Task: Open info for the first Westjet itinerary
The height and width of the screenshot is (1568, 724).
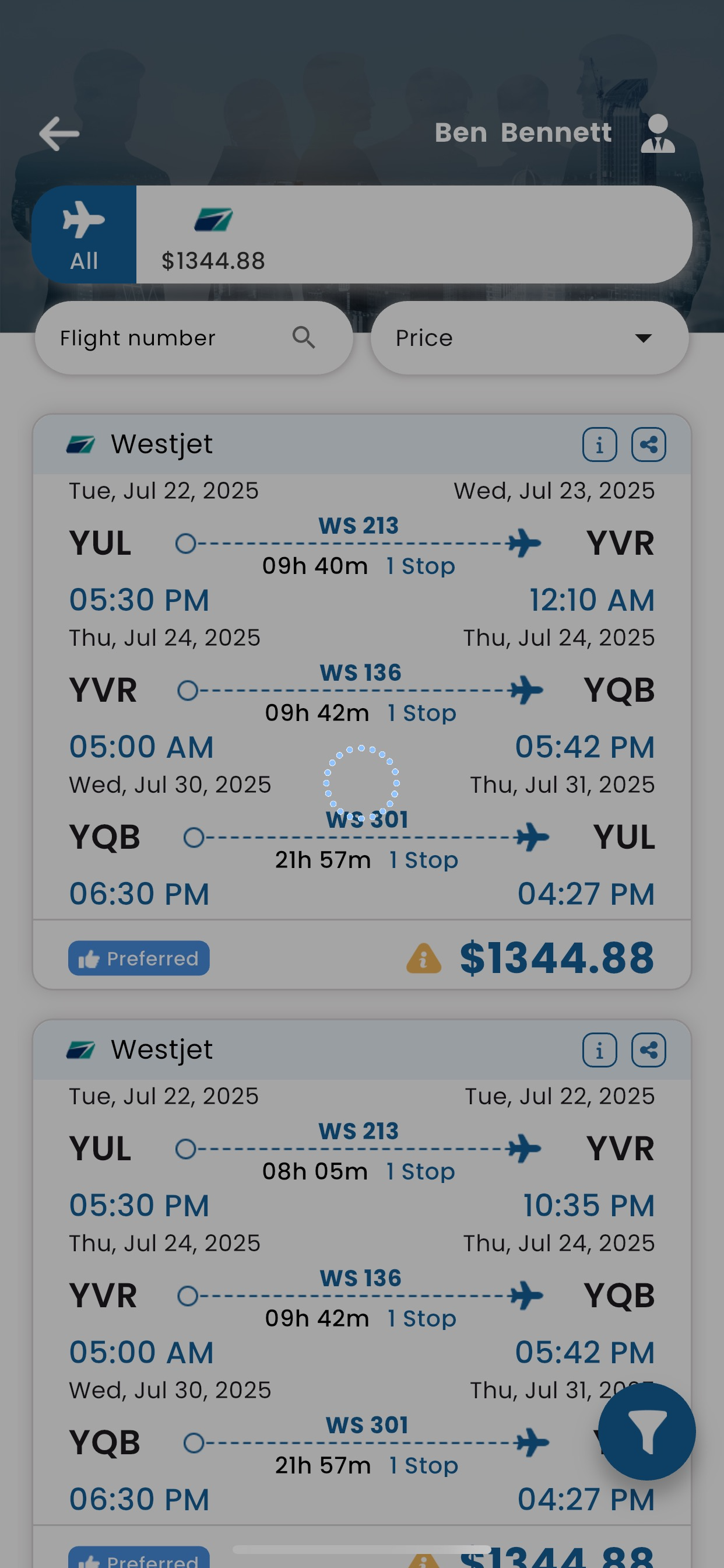Action: pos(599,445)
